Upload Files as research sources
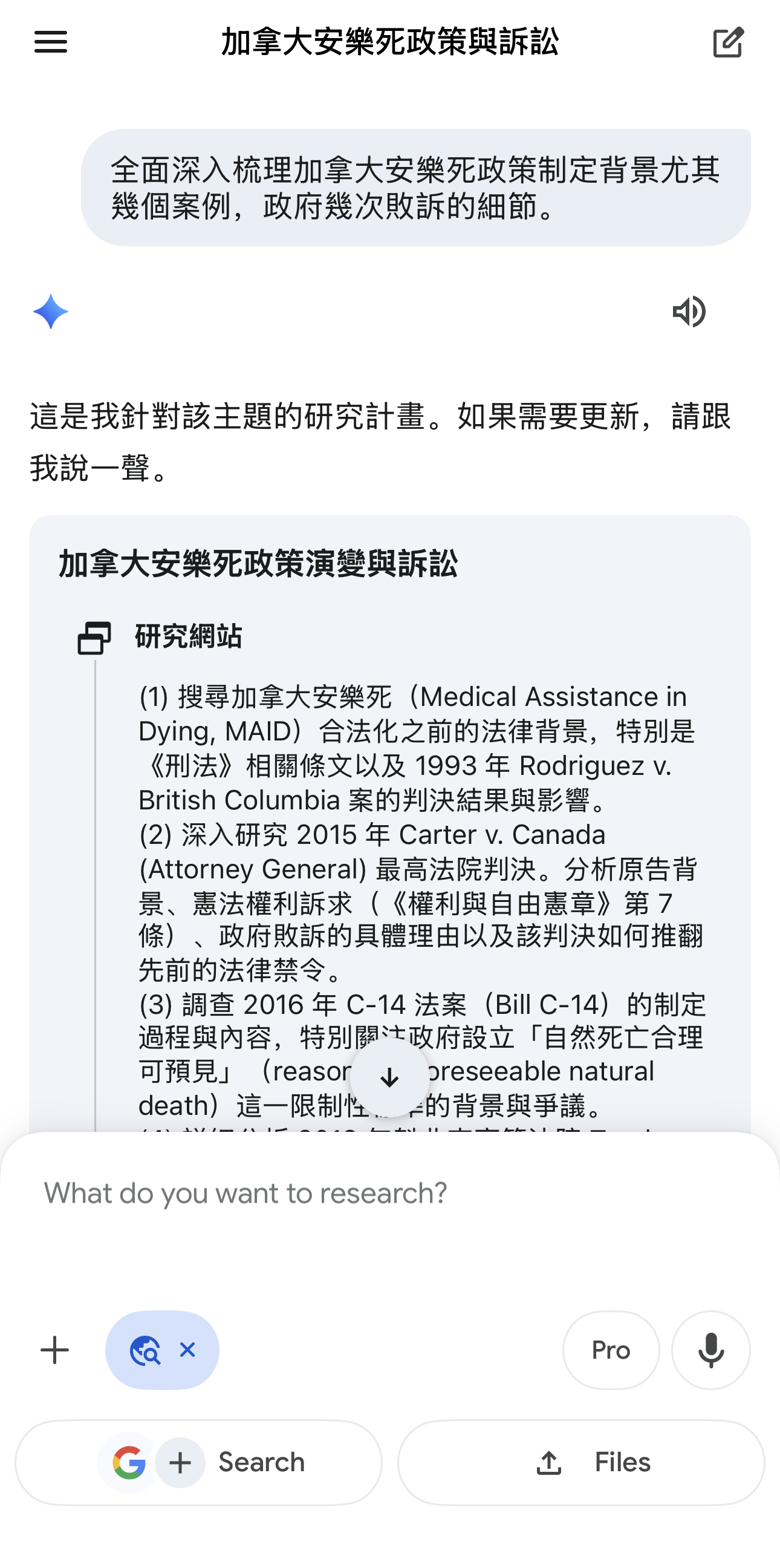Image resolution: width=780 pixels, height=1568 pixels. tap(581, 1462)
